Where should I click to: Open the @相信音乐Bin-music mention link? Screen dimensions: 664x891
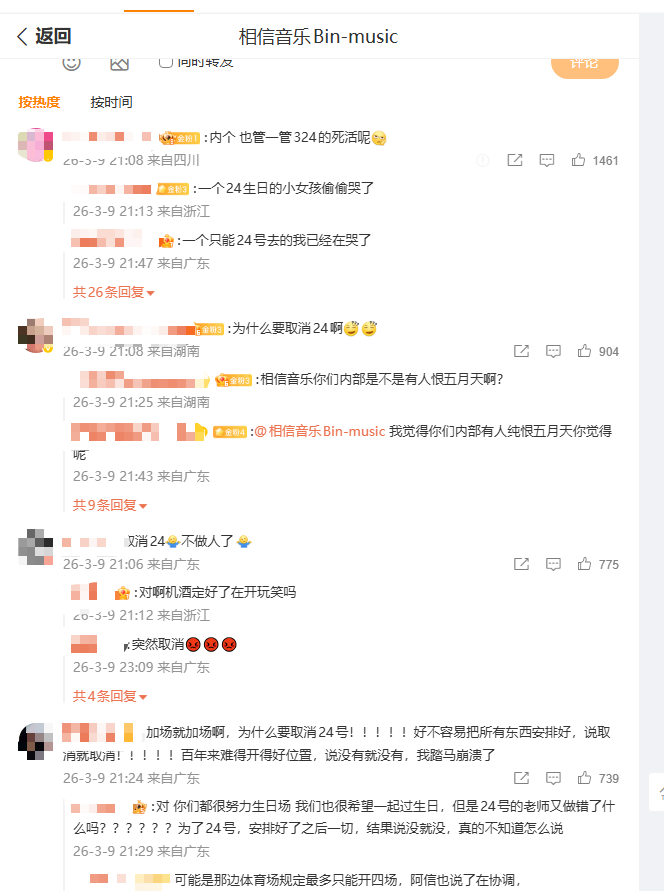tap(319, 431)
